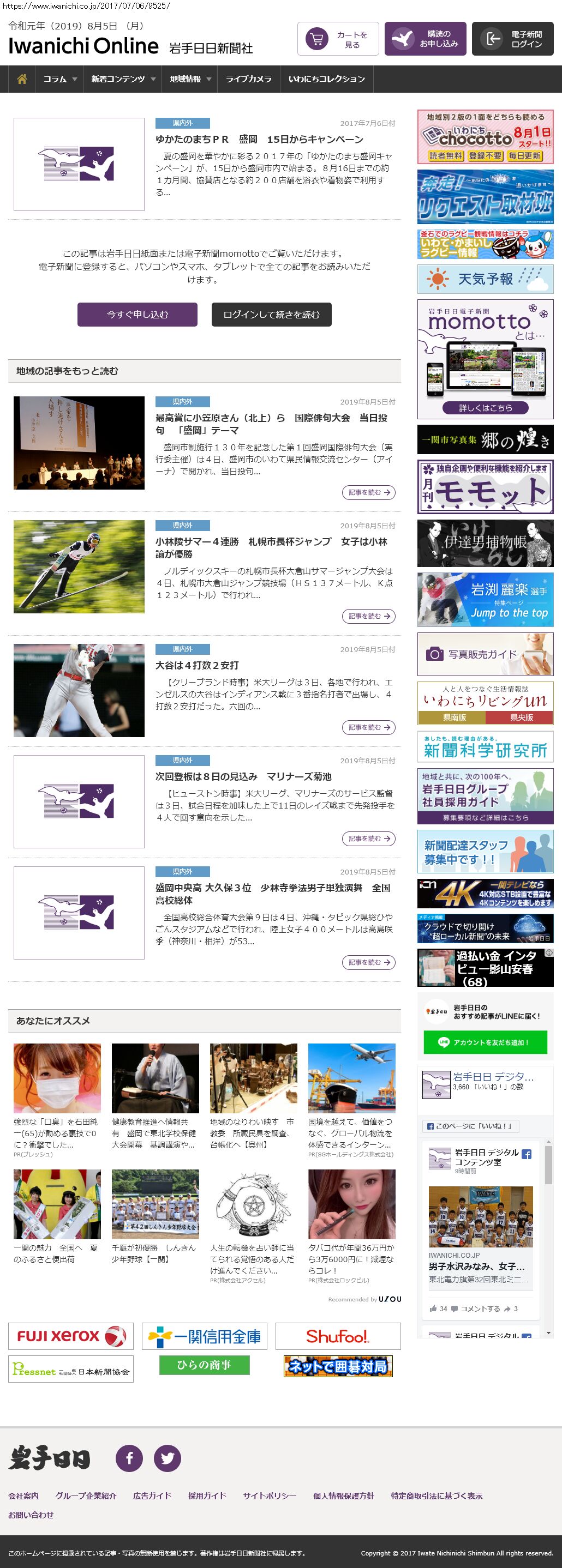Tap 今すぐ申し込む button
The width and height of the screenshot is (562, 1568).
(137, 315)
